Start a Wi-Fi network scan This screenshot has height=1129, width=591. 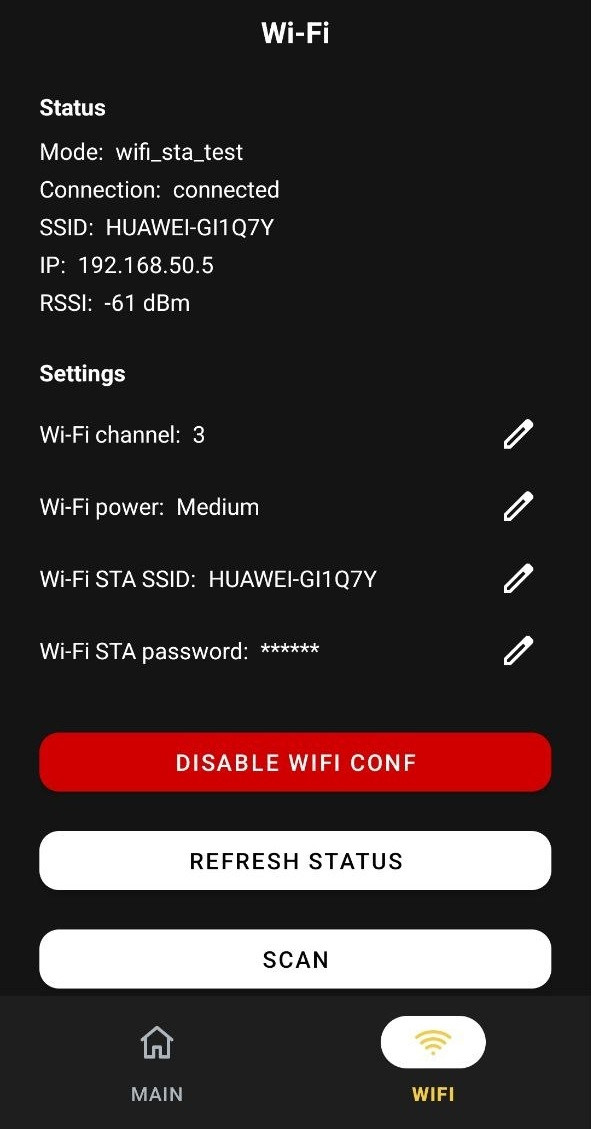[x=295, y=959]
